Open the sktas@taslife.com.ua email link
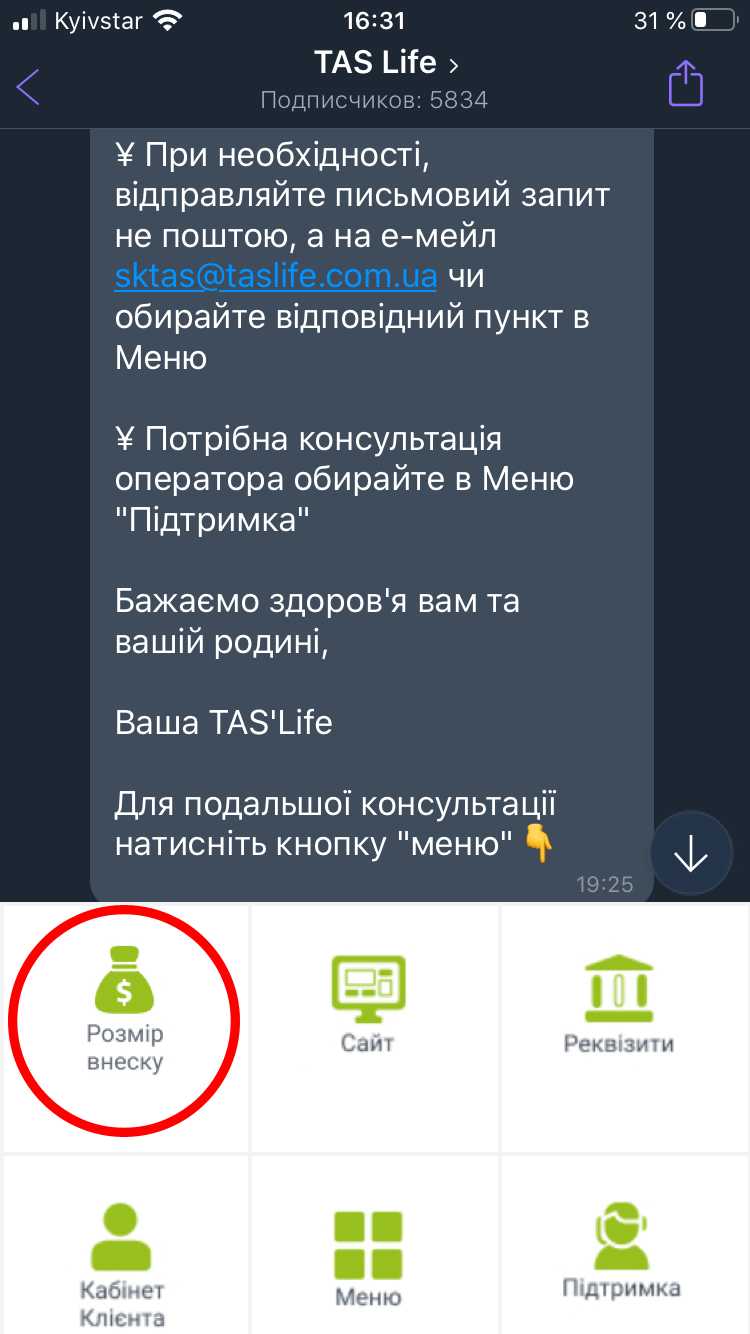Viewport: 750px width, 1334px height. (x=276, y=275)
